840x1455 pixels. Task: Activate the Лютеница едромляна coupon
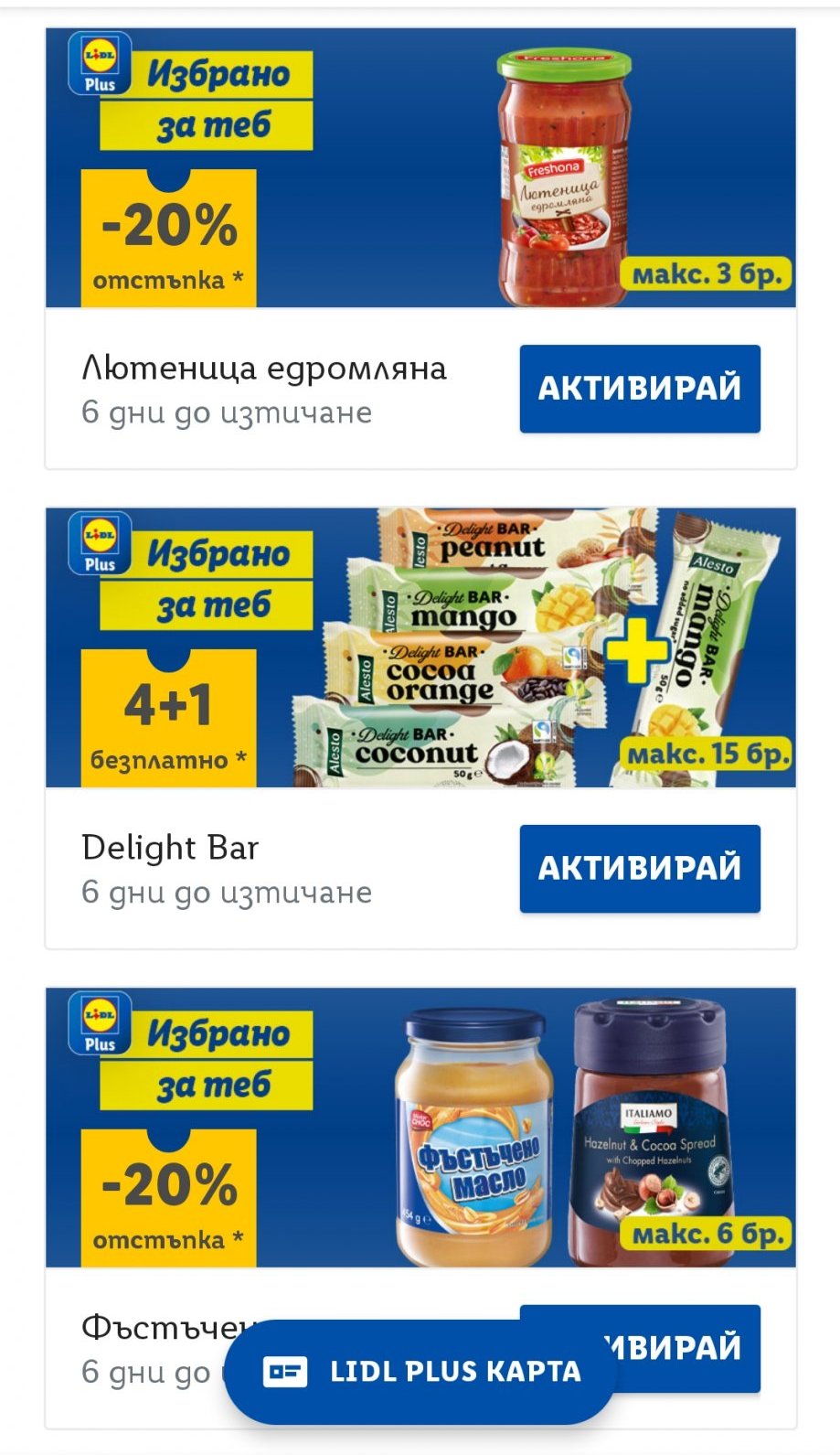639,389
